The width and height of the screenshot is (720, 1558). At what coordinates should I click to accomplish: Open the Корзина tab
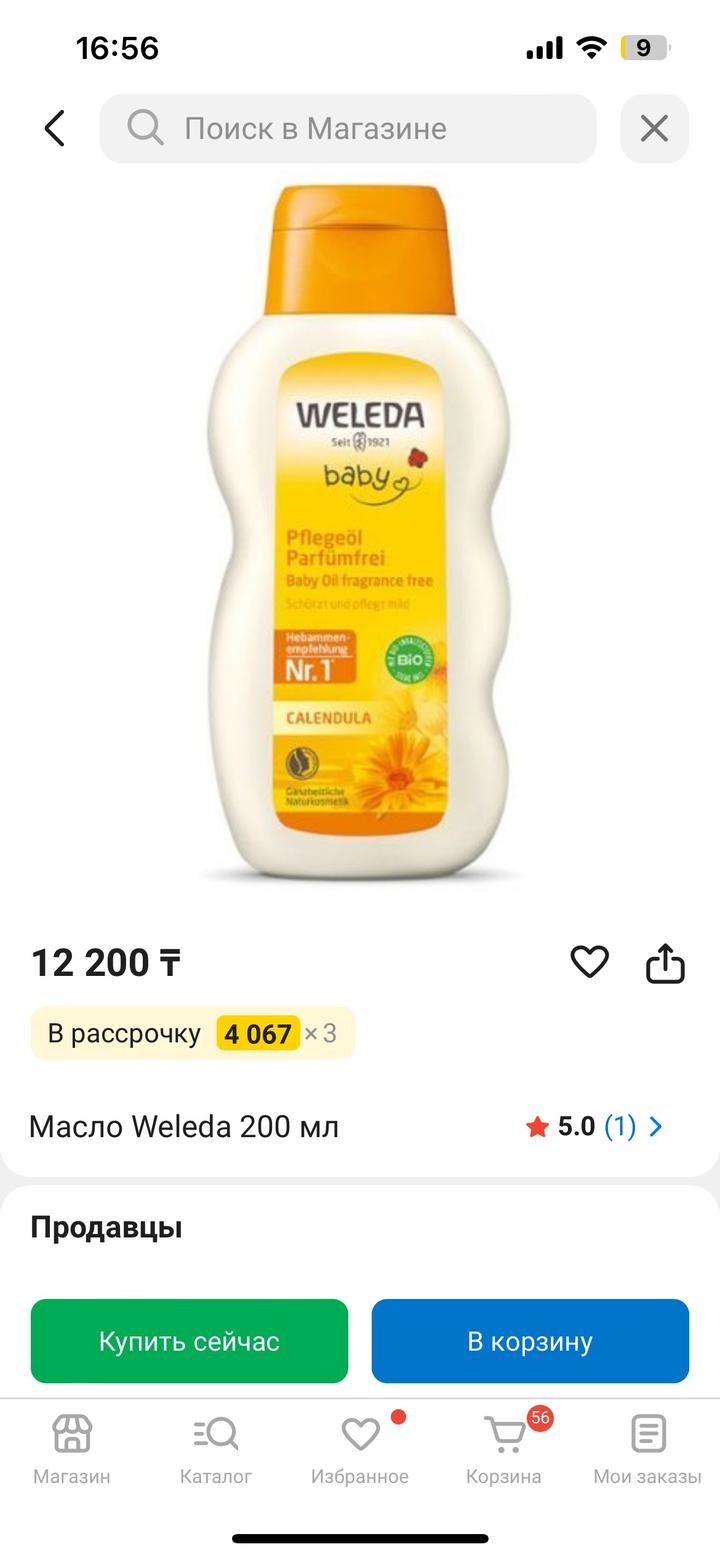(504, 1448)
